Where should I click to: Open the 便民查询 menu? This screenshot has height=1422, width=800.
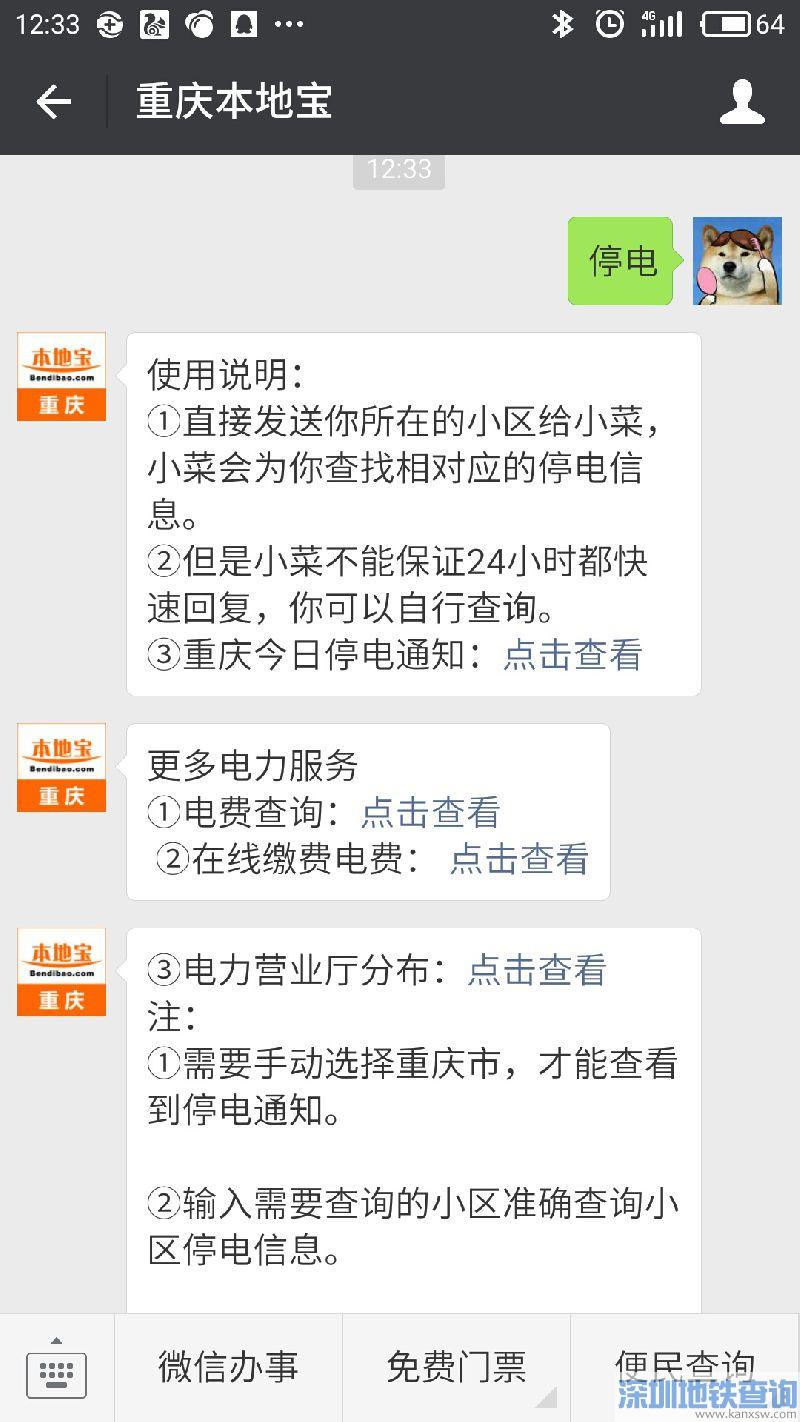tap(684, 1365)
